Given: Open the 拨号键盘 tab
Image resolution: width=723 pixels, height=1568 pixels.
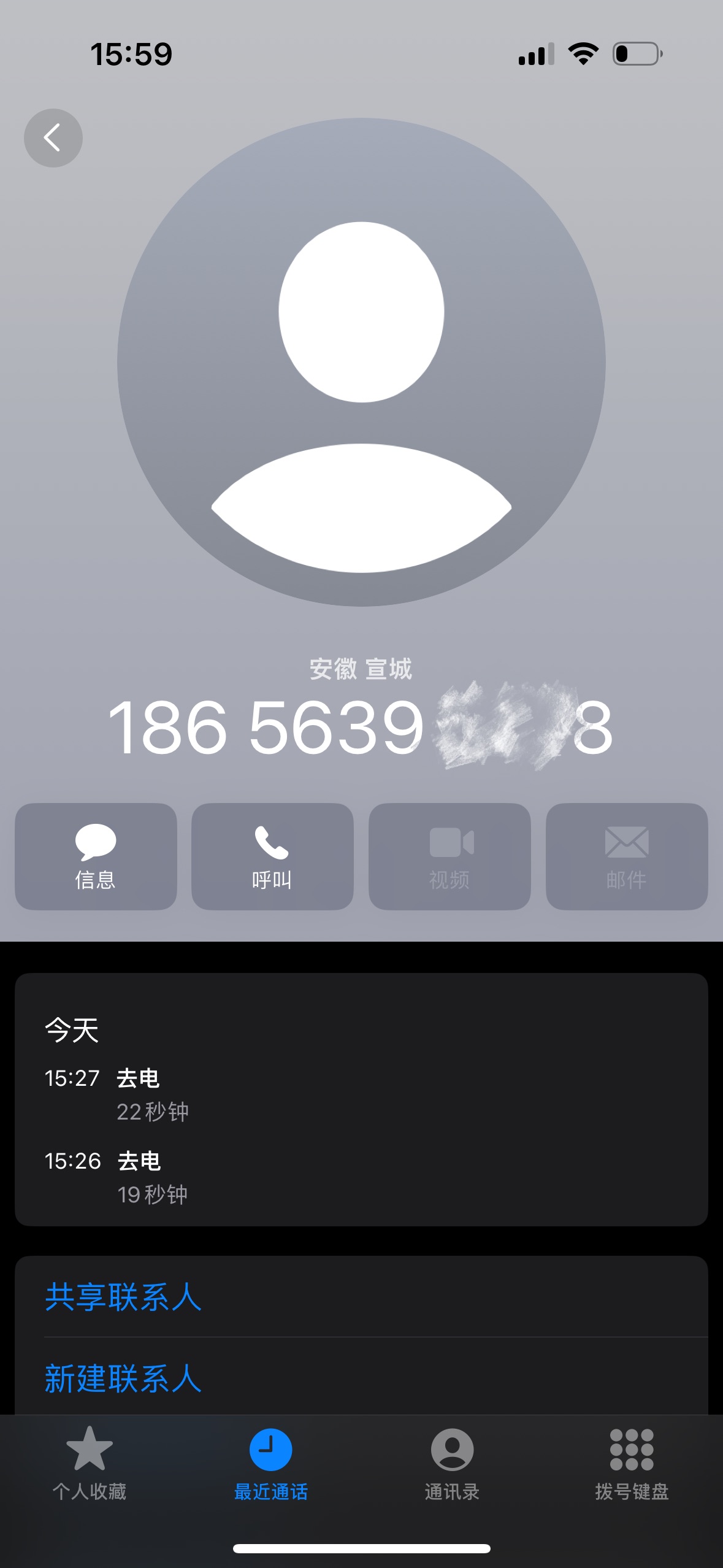Looking at the screenshot, I should 632,1464.
